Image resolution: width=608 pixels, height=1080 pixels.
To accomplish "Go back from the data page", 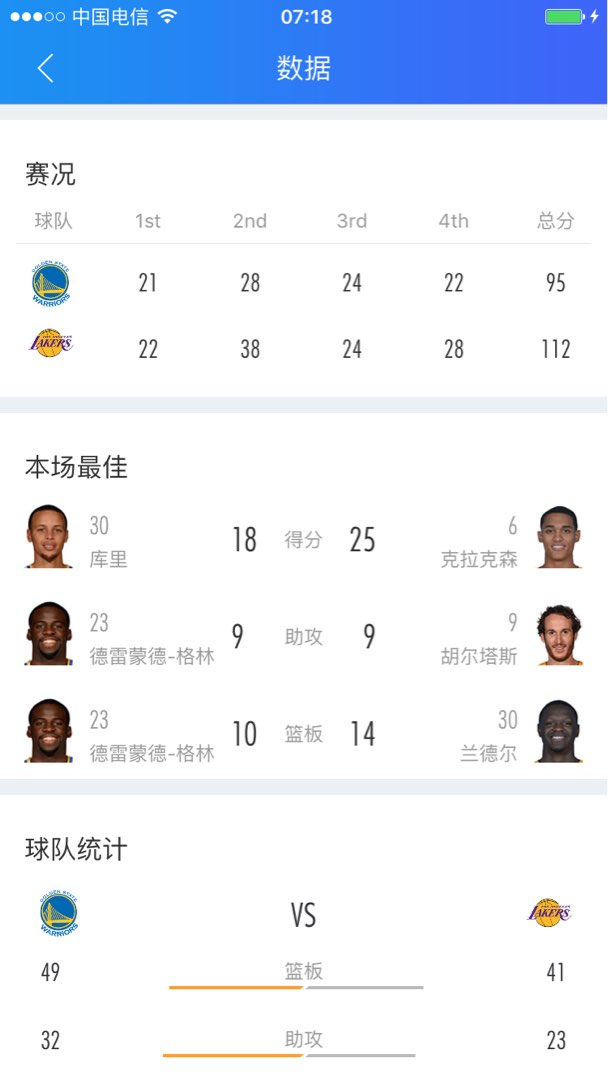I will pyautogui.click(x=45, y=68).
